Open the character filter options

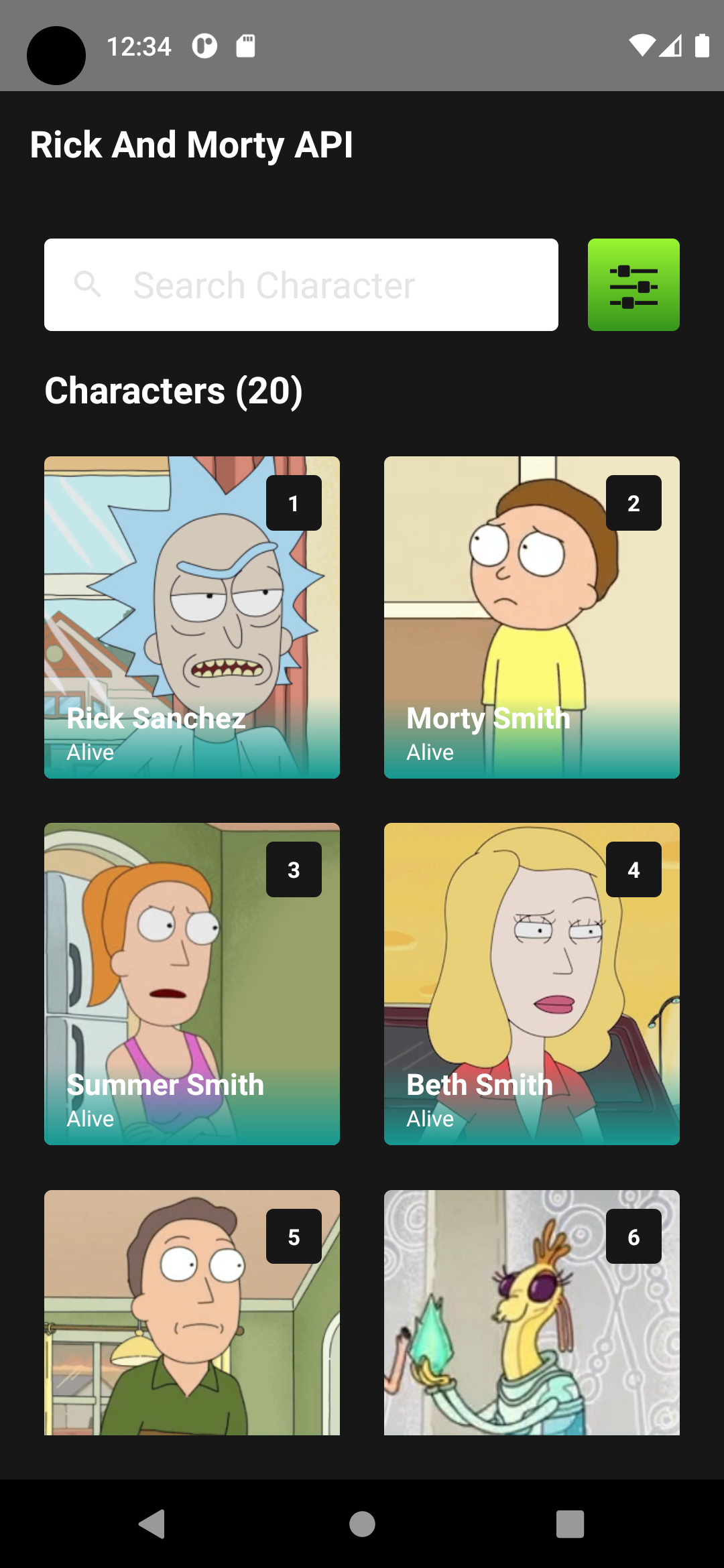[633, 284]
